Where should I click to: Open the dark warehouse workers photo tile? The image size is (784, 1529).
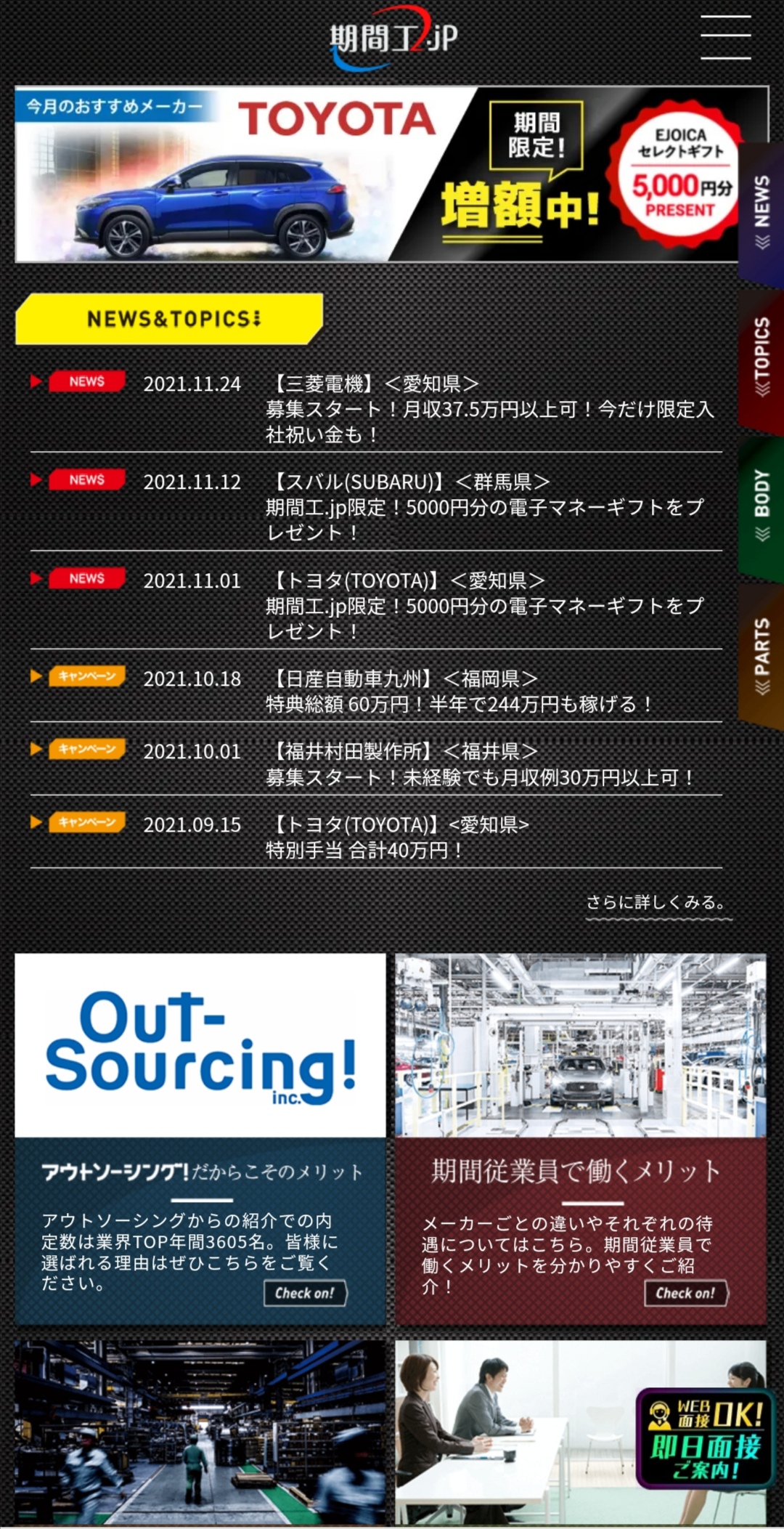click(x=200, y=1432)
